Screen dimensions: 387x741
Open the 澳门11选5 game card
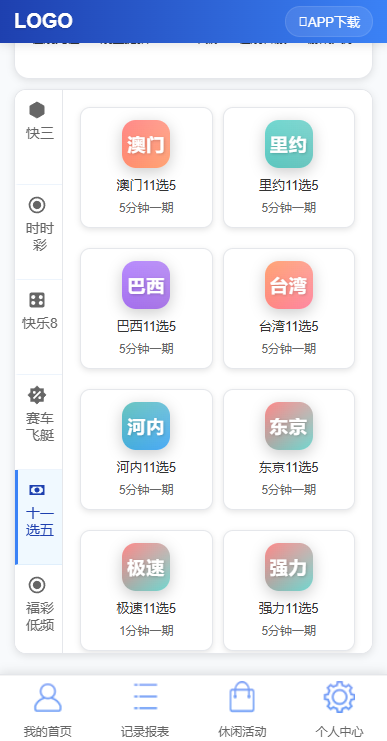pos(146,167)
